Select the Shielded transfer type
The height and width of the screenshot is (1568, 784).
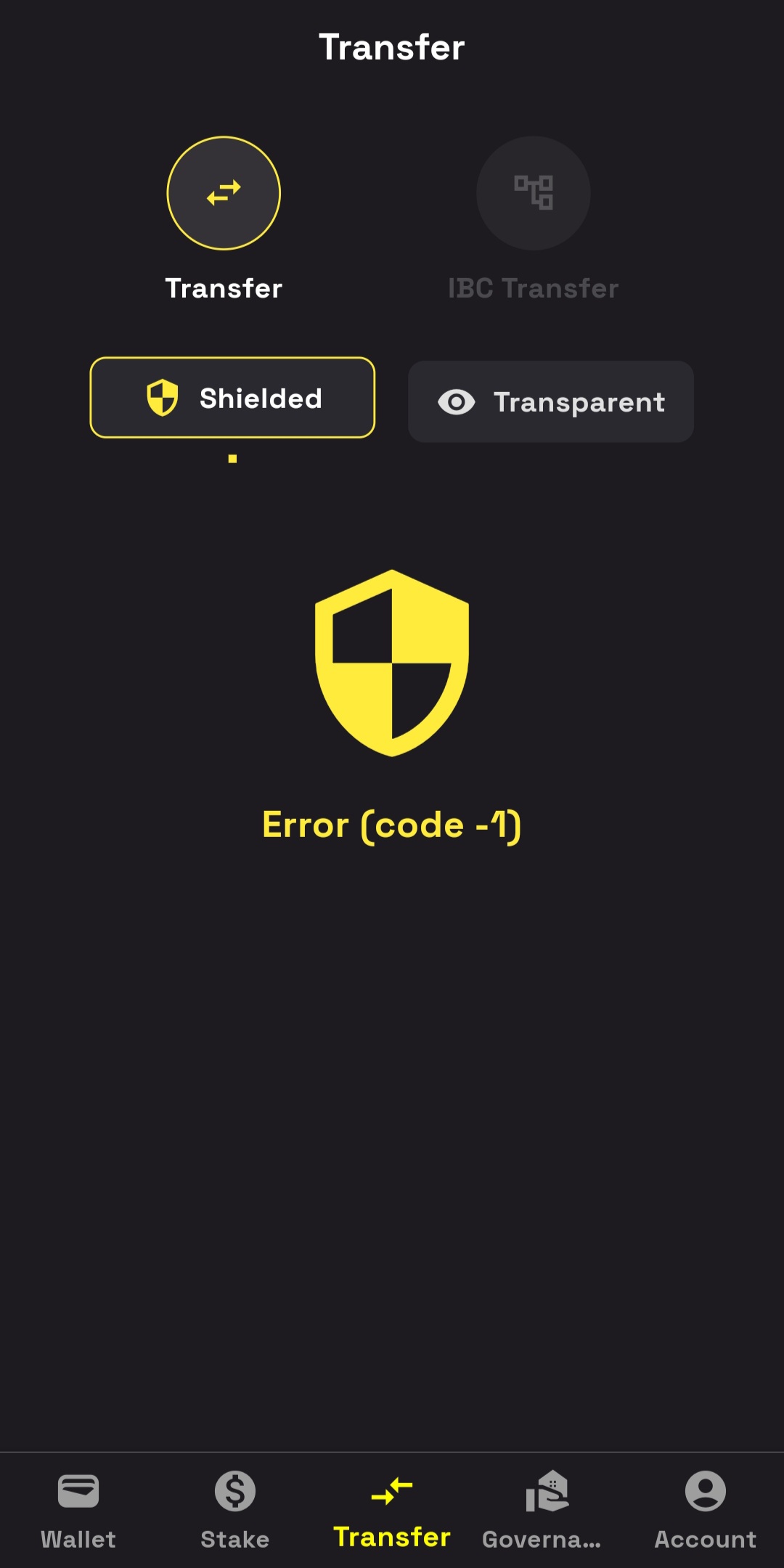pyautogui.click(x=232, y=398)
